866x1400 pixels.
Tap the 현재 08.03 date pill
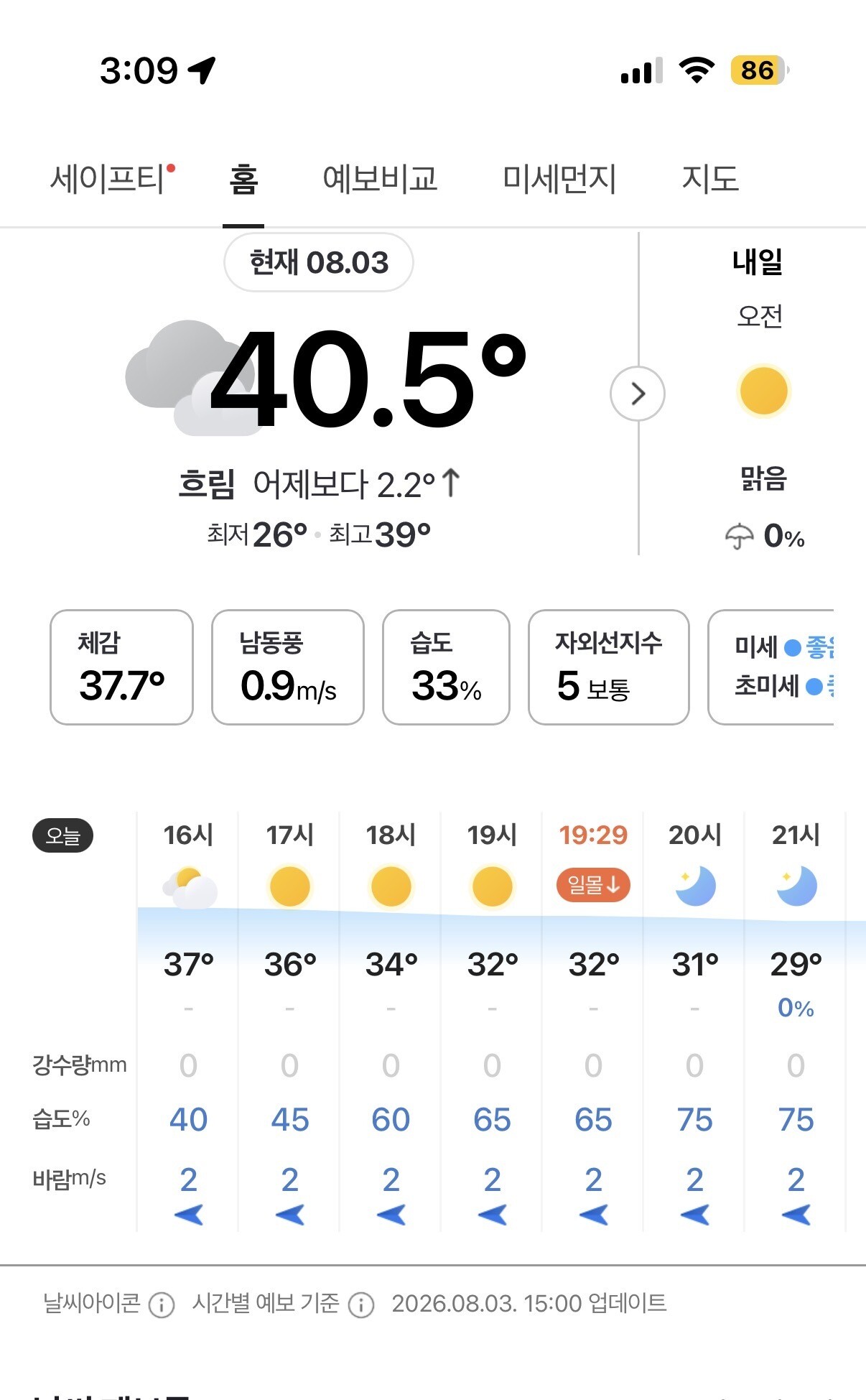pyautogui.click(x=319, y=262)
